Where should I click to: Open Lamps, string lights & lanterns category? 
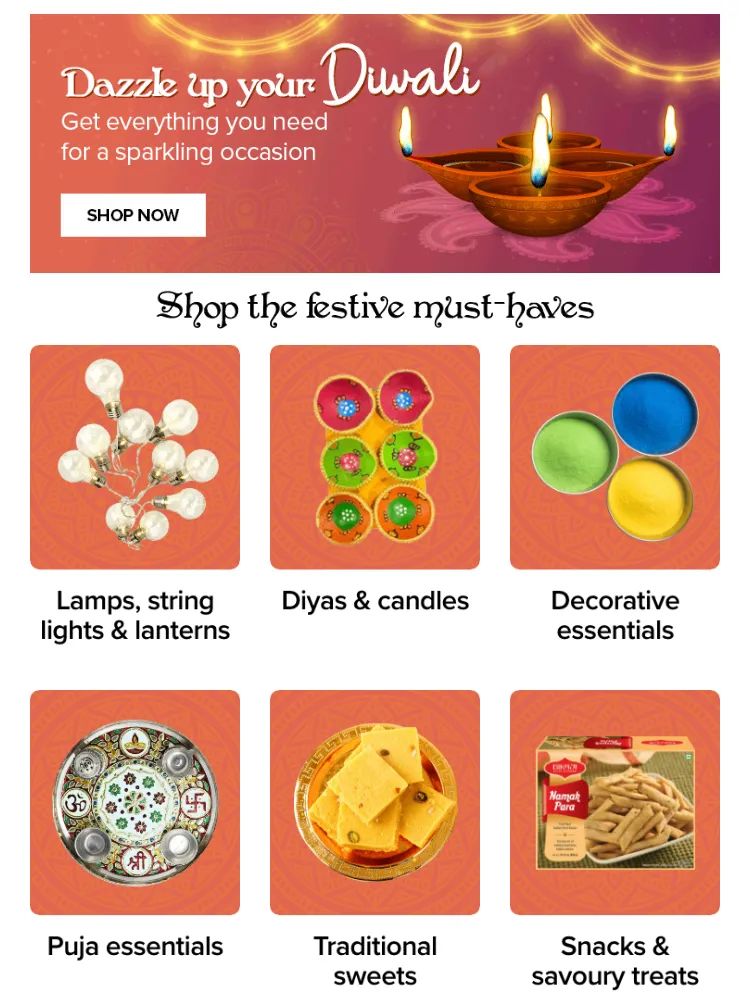point(135,457)
